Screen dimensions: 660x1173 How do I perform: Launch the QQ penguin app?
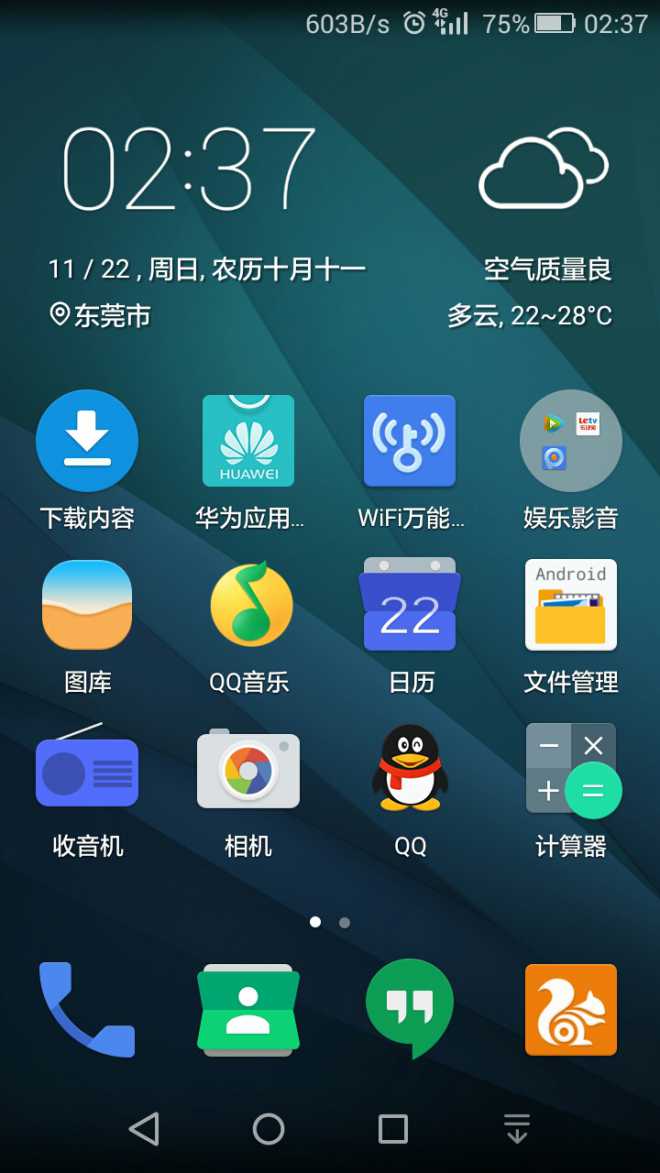point(410,769)
